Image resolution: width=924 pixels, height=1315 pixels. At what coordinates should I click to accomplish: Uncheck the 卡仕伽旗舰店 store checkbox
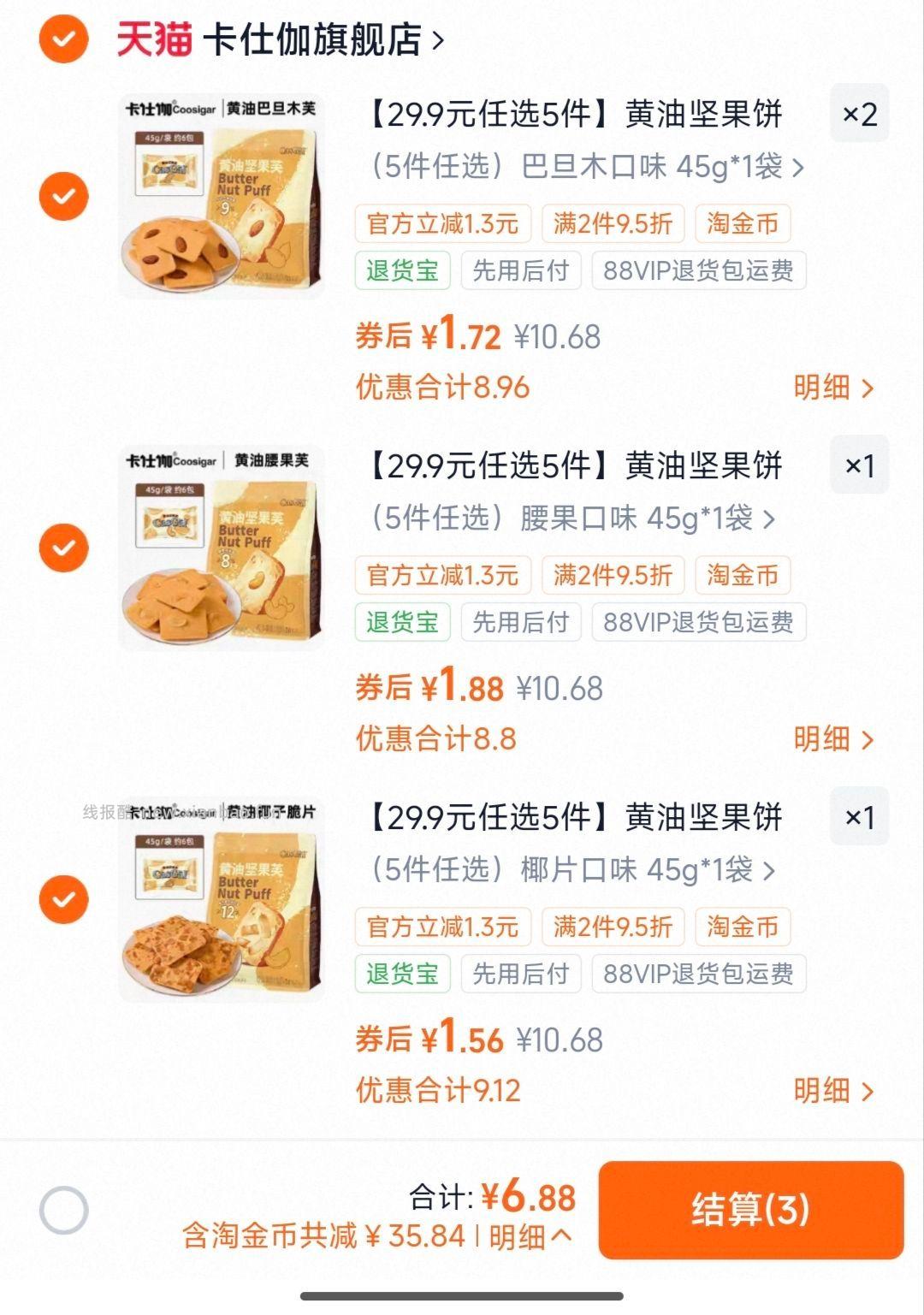pyautogui.click(x=63, y=39)
